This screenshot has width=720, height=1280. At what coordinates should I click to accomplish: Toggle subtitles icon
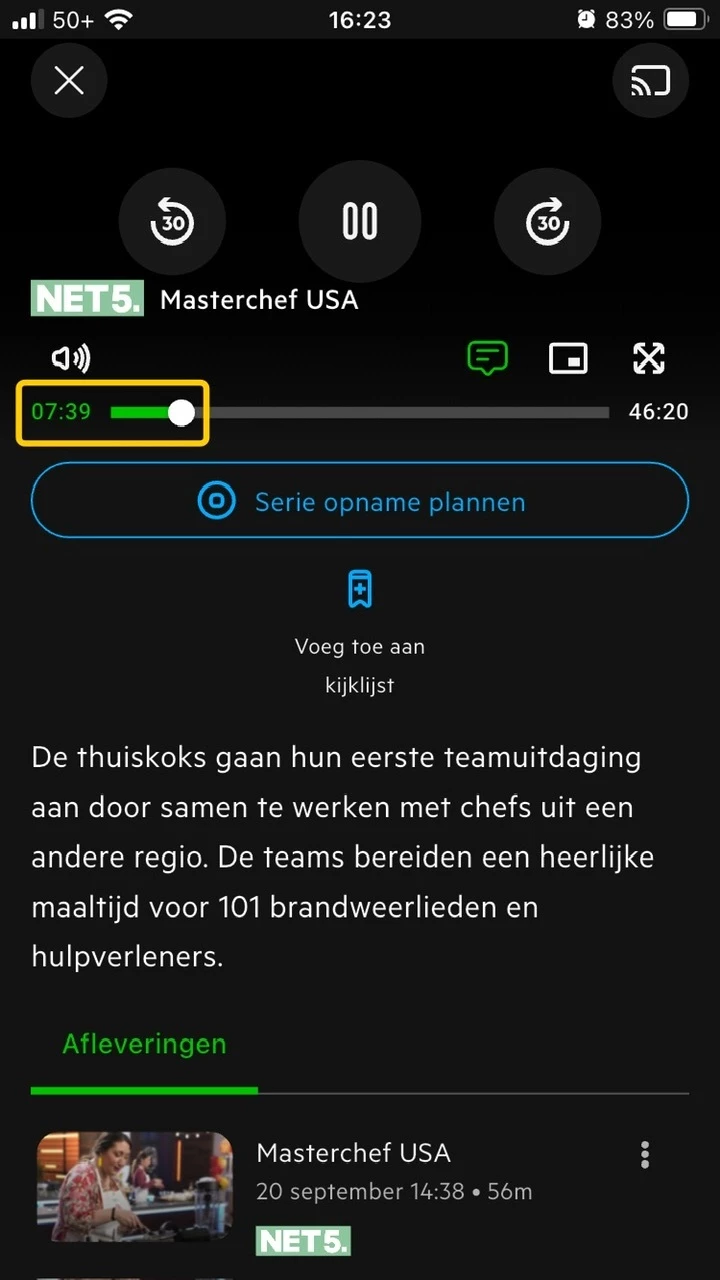(488, 357)
